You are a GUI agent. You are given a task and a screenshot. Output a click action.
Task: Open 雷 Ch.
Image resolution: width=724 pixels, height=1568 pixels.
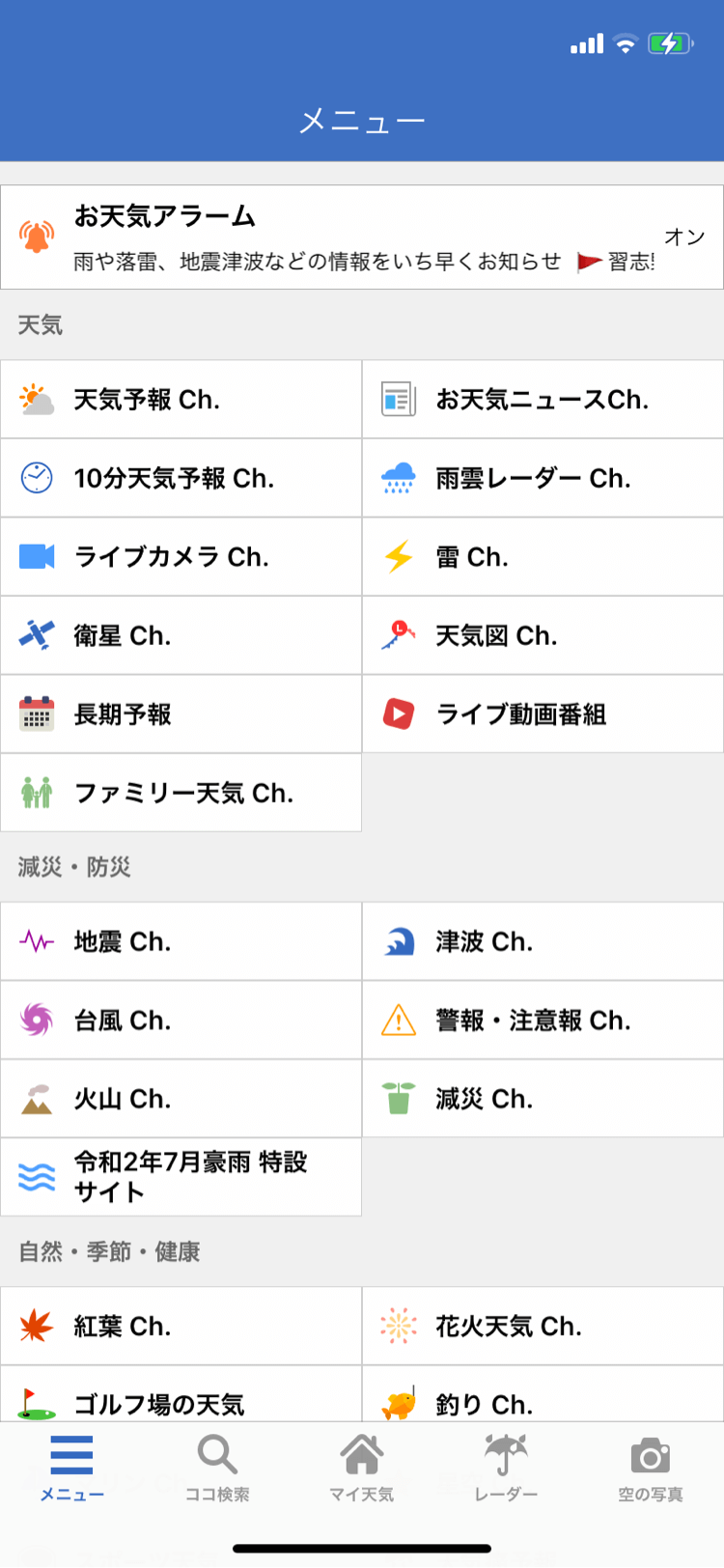pyautogui.click(x=543, y=557)
